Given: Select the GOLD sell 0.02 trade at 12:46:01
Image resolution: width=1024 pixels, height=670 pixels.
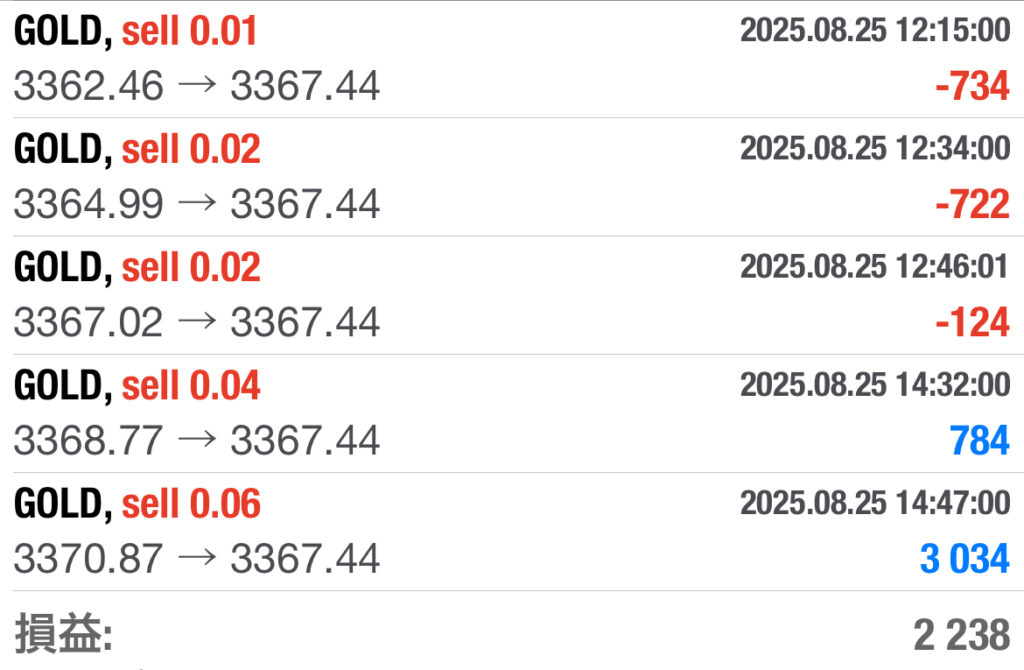Looking at the screenshot, I should tap(510, 295).
